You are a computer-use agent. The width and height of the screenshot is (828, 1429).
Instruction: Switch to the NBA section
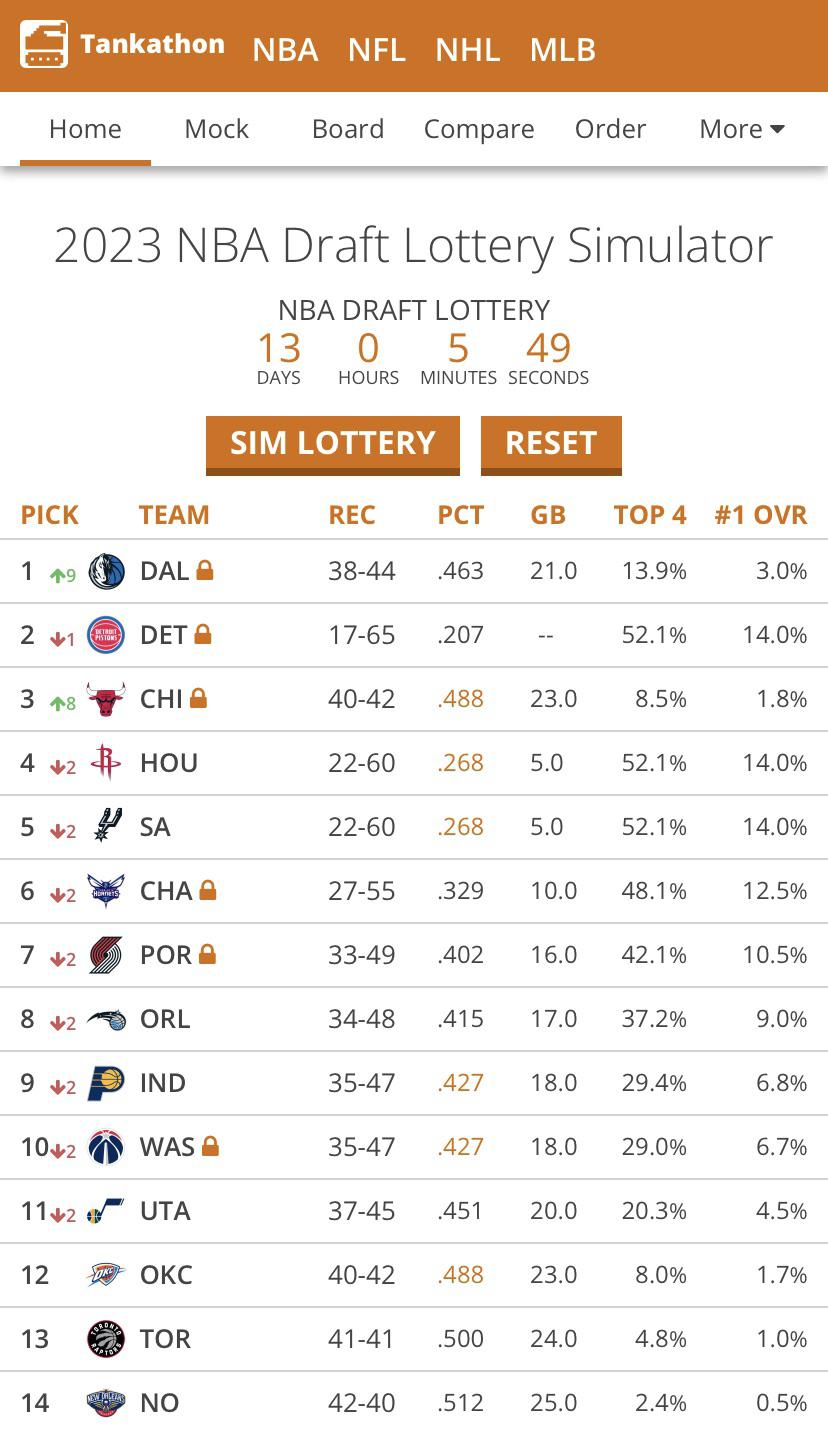point(285,49)
